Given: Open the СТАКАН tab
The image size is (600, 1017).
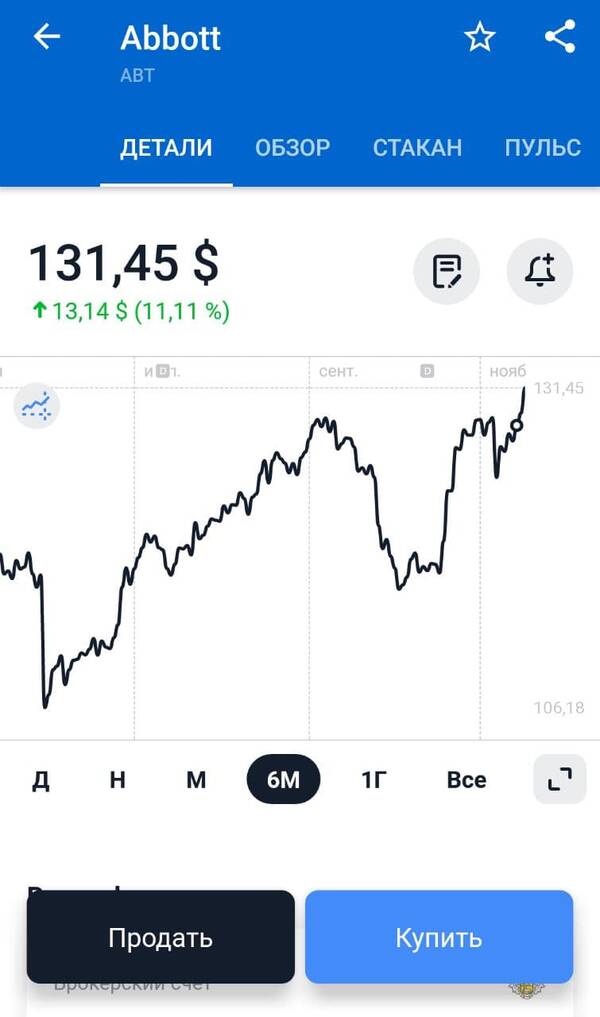Looking at the screenshot, I should click(x=417, y=148).
